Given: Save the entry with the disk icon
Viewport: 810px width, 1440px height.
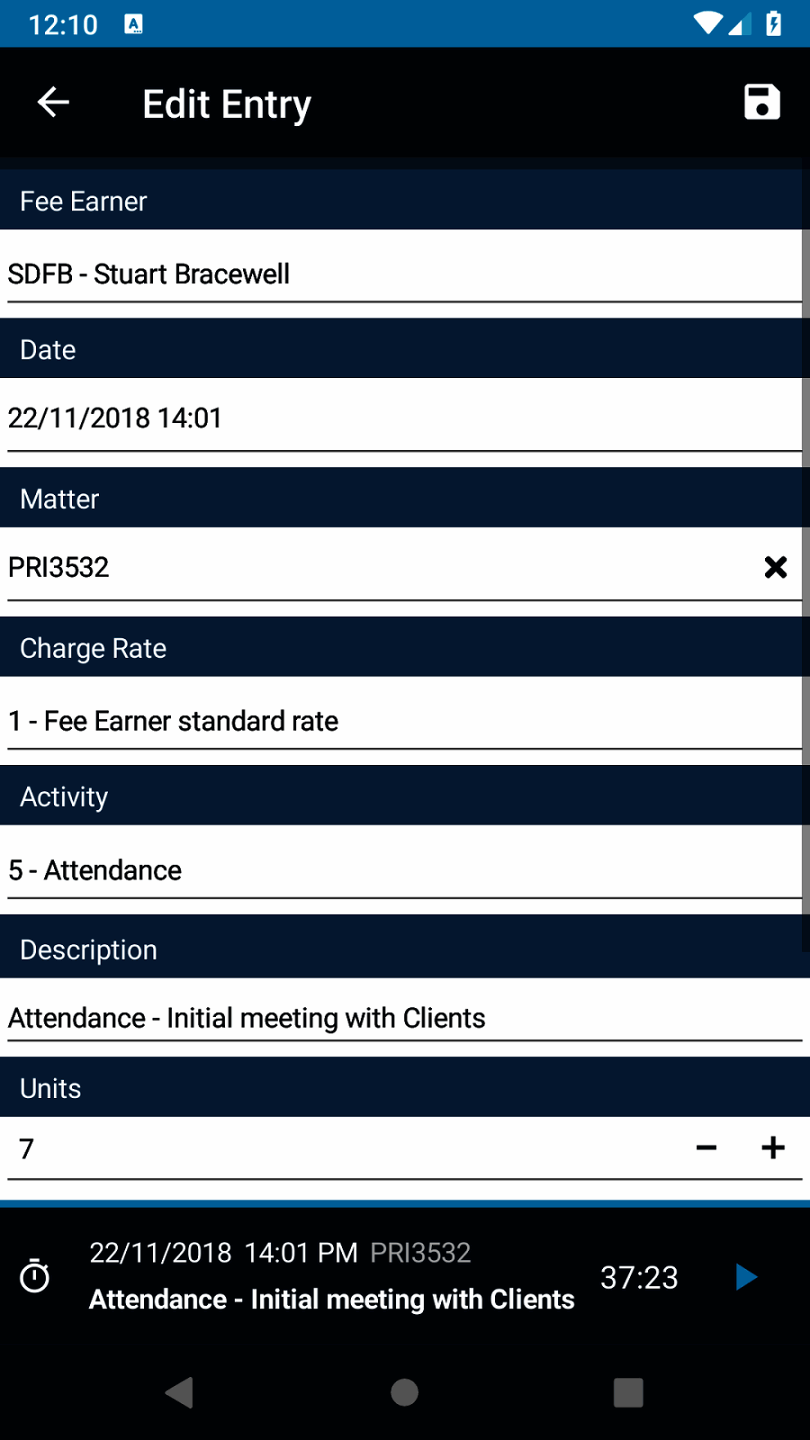Looking at the screenshot, I should tap(762, 102).
